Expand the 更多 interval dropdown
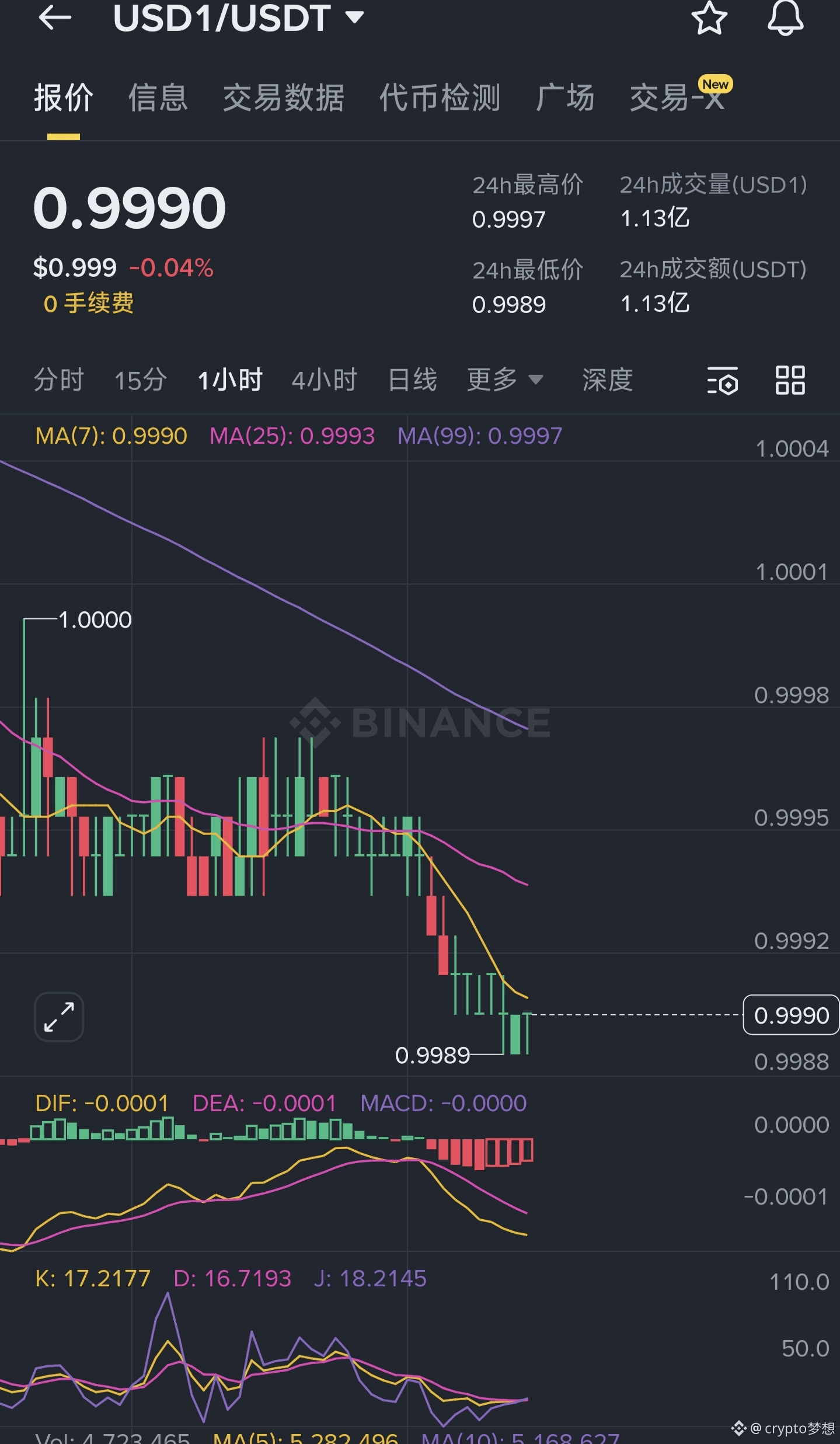Screen dimensions: 840x1444 click(504, 380)
